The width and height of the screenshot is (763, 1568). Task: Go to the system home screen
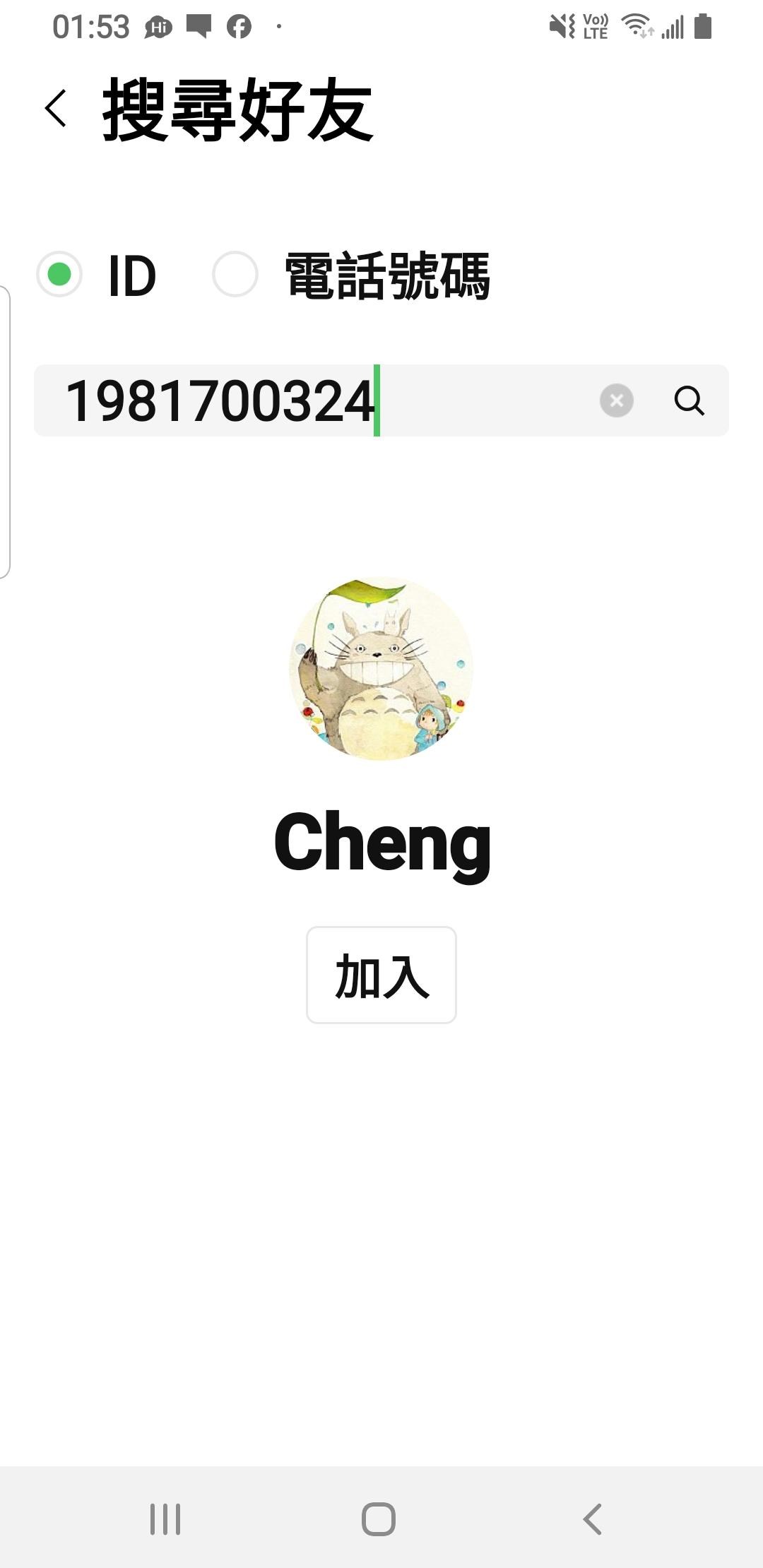click(x=379, y=1519)
